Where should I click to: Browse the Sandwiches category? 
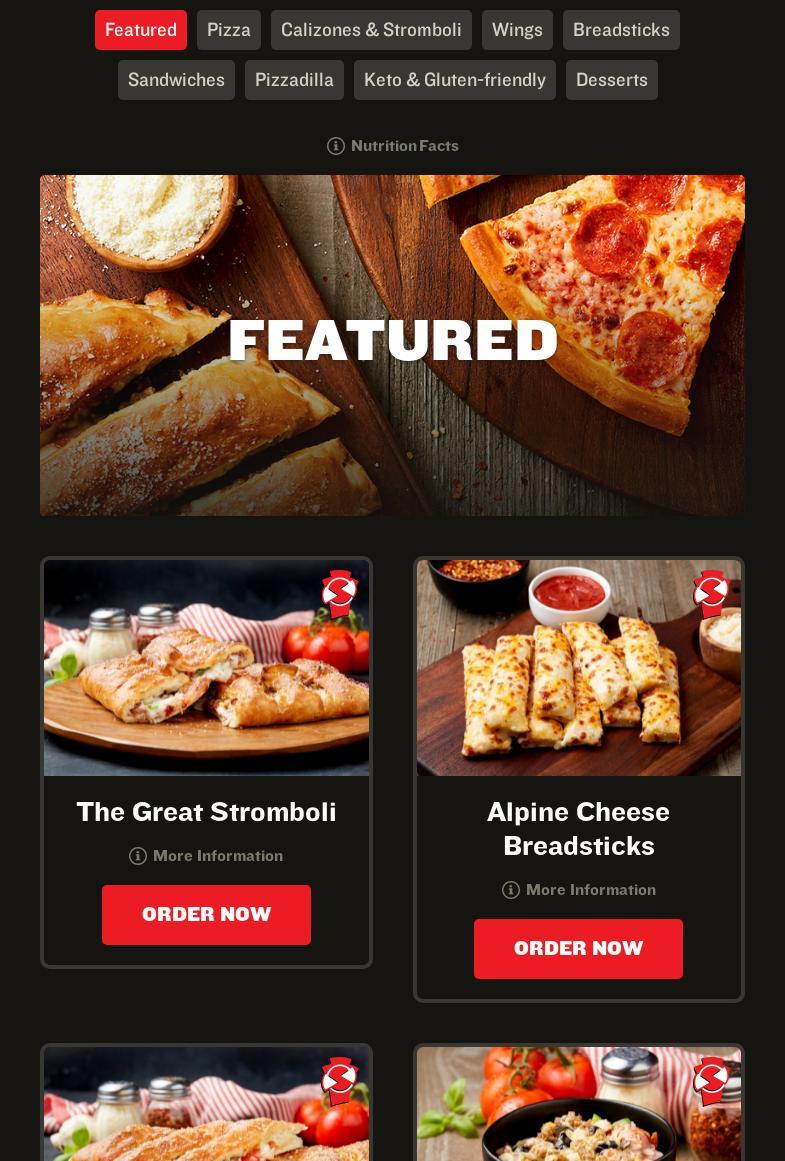pyautogui.click(x=176, y=80)
